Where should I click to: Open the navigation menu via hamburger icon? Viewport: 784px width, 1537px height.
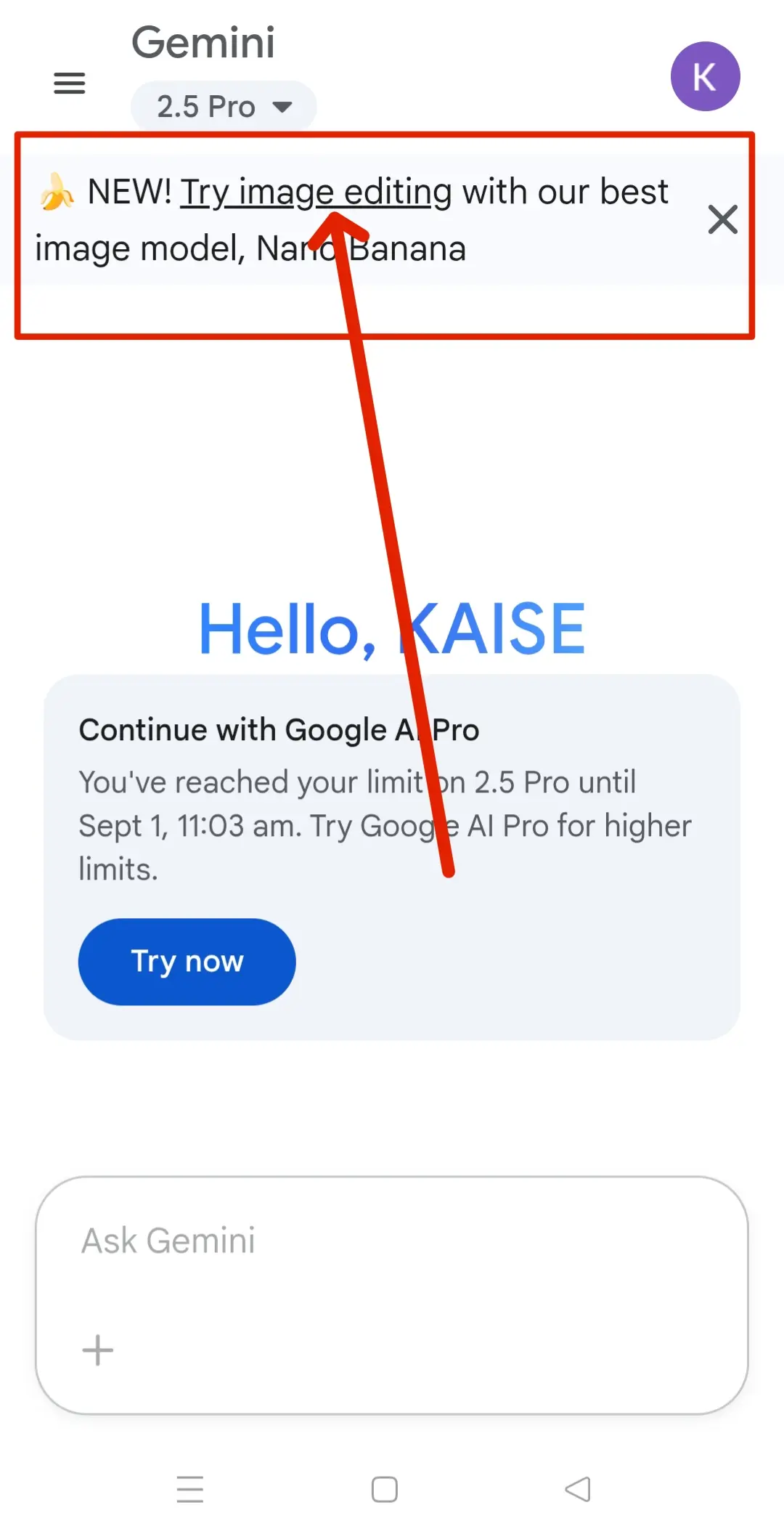click(x=69, y=83)
